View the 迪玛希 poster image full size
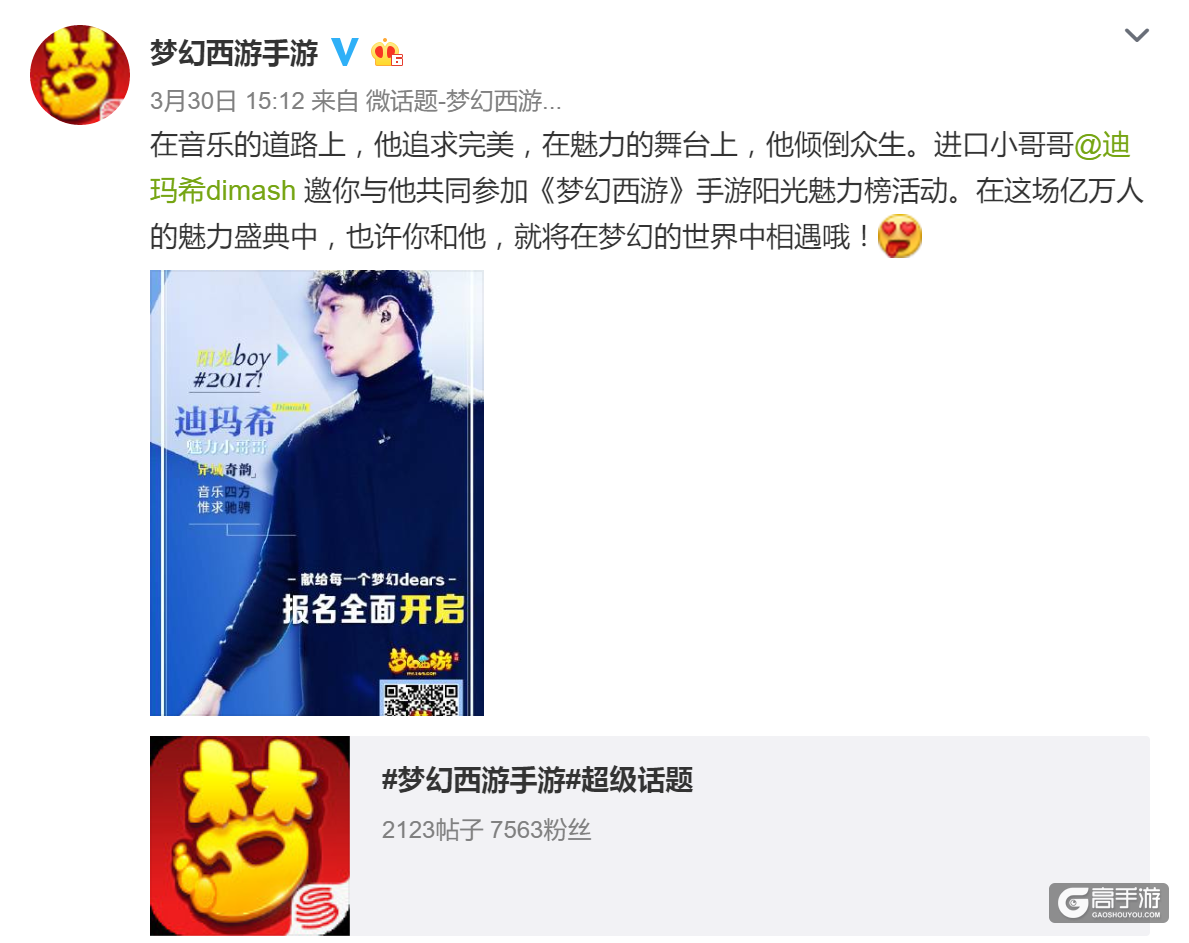Viewport: 1189px width, 943px height. click(x=316, y=493)
